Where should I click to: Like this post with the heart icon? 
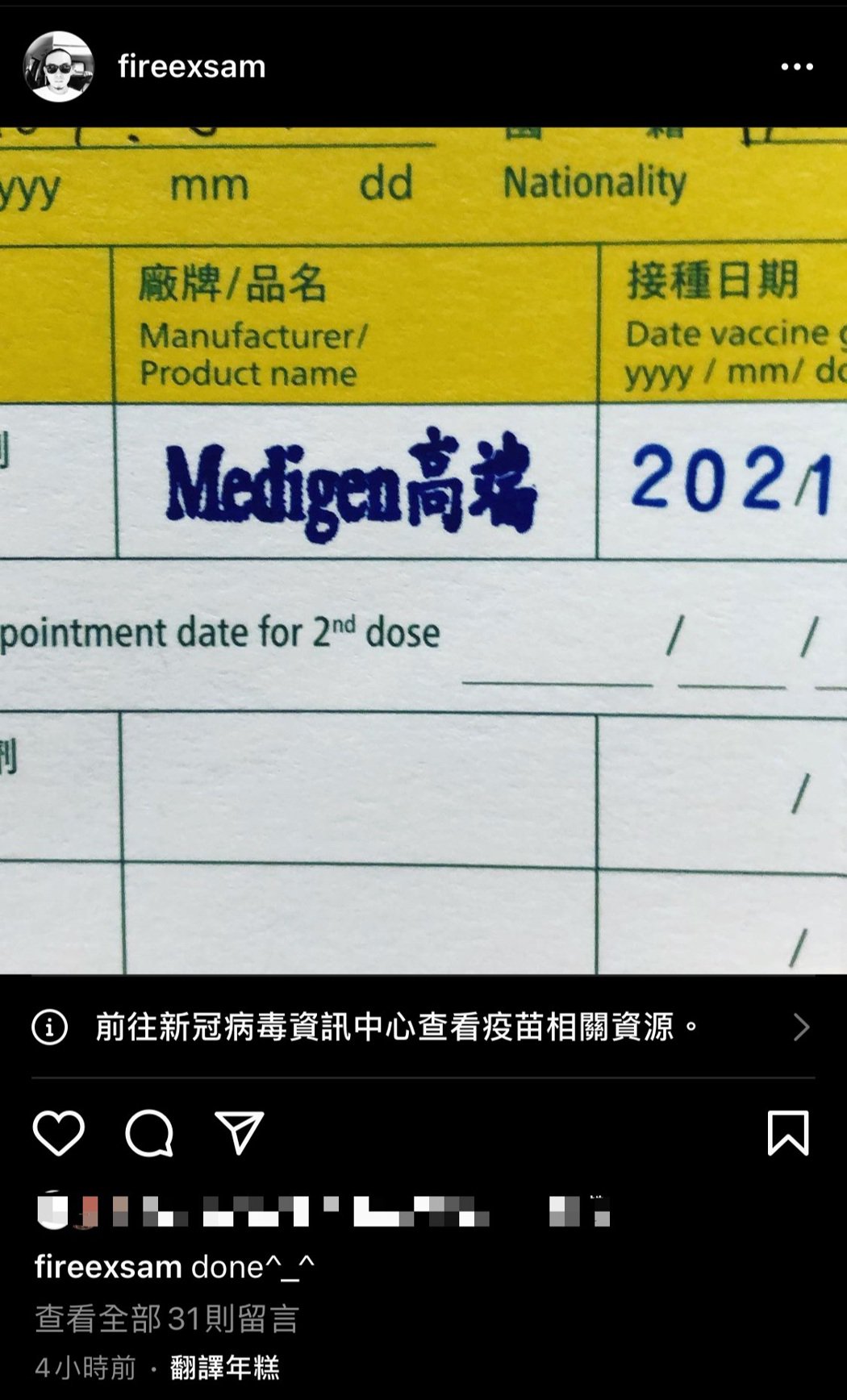click(59, 1133)
